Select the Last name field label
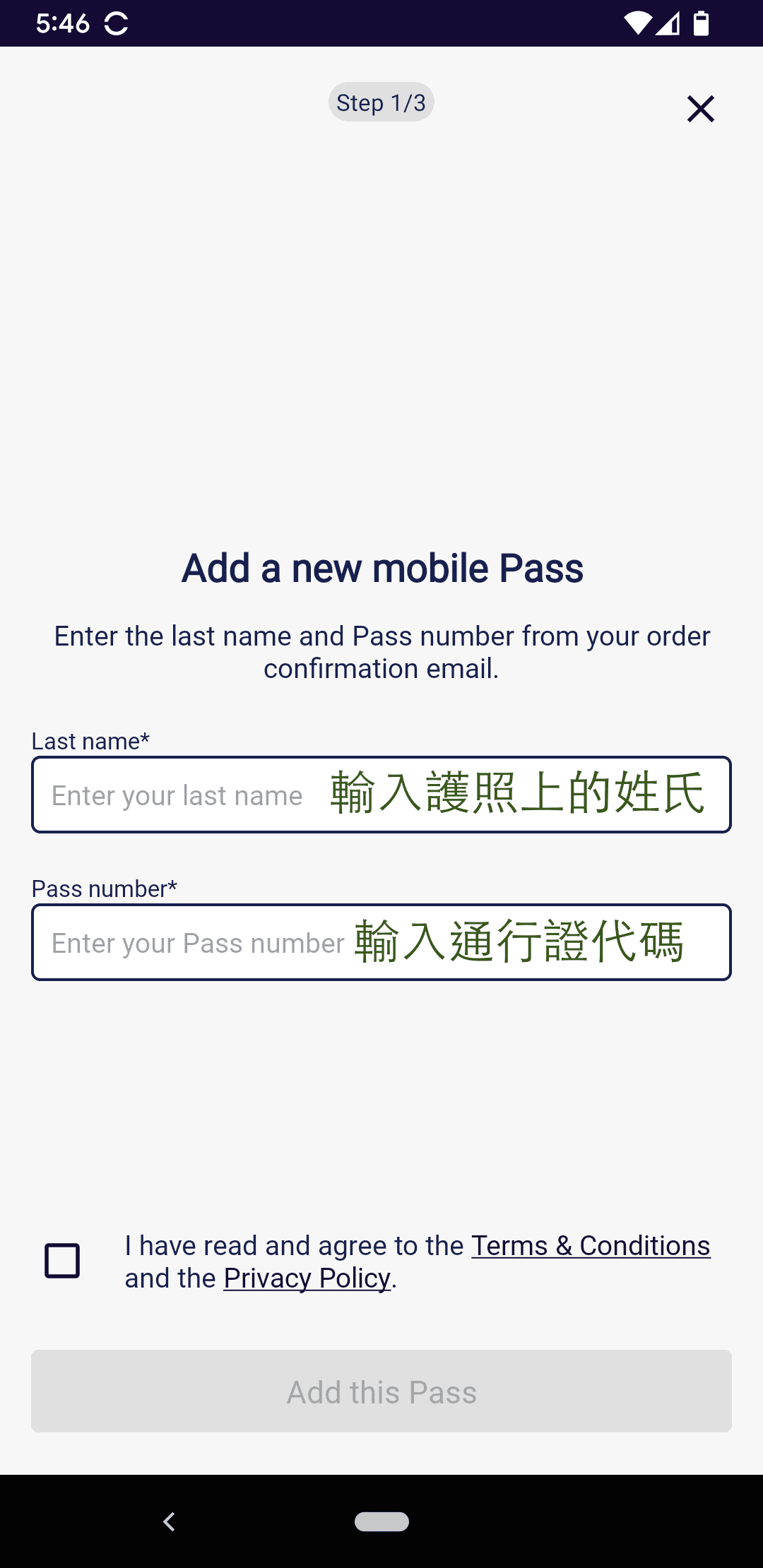The image size is (763, 1568). pos(90,740)
